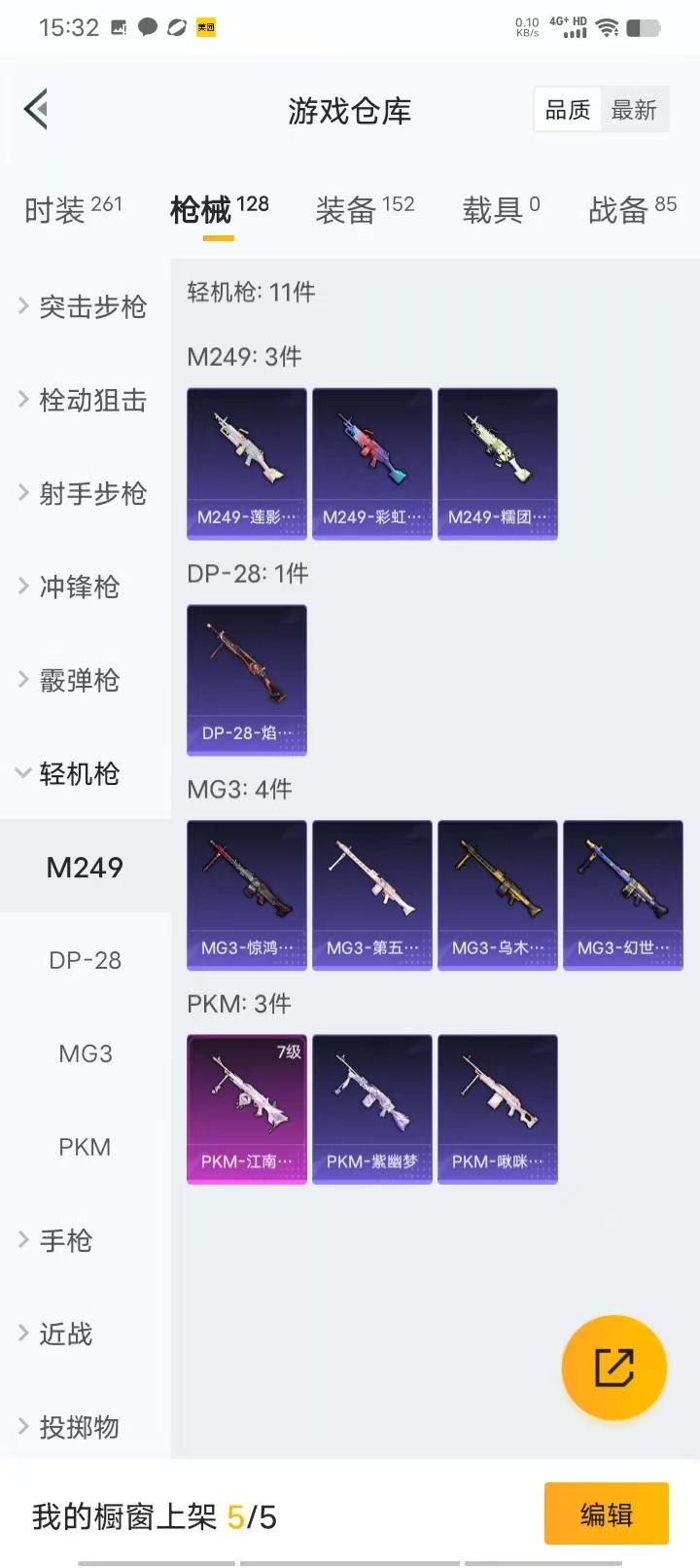Sort warehouse by 最新

click(634, 110)
